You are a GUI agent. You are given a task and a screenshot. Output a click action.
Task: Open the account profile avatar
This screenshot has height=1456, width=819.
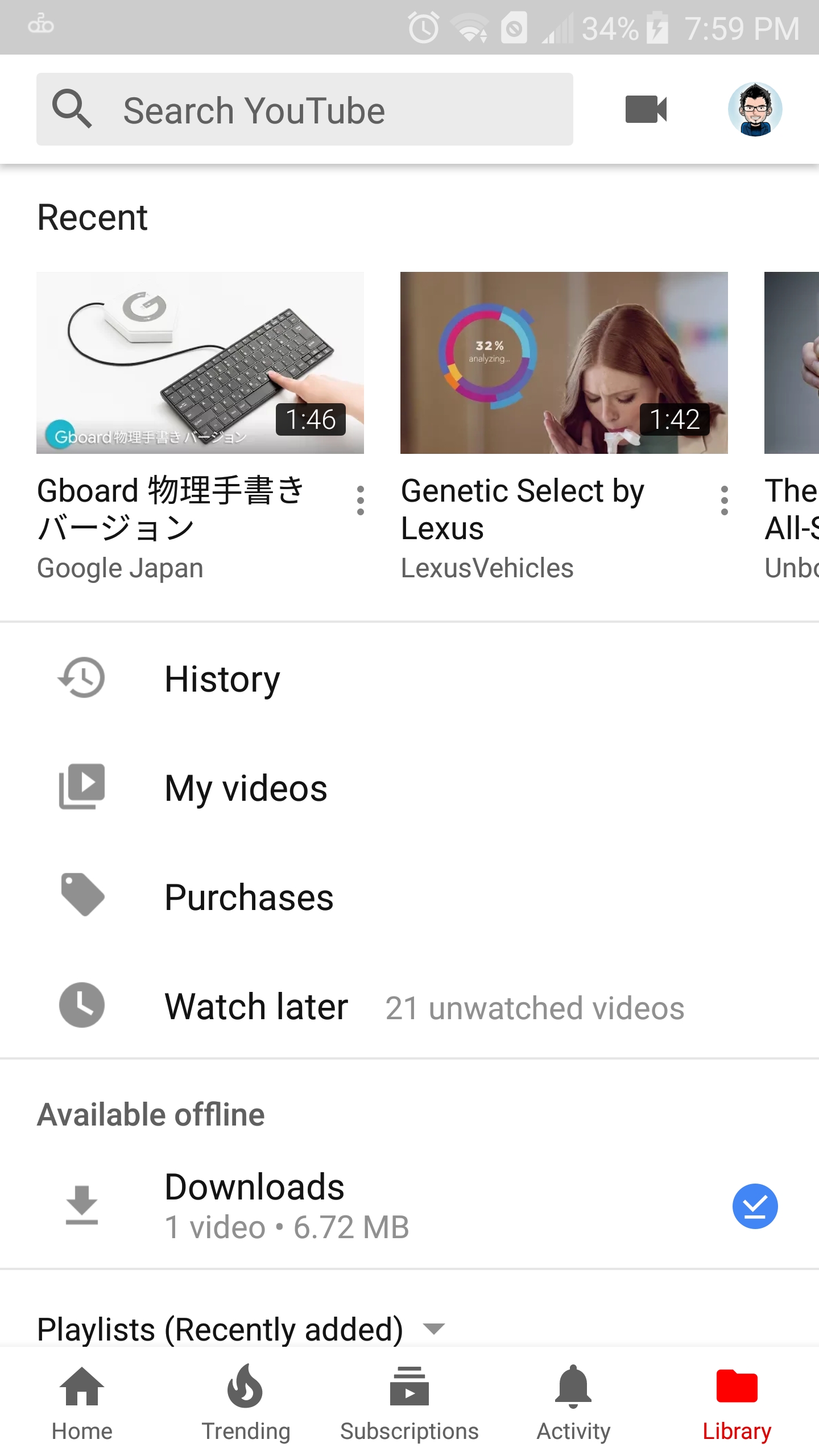point(755,109)
